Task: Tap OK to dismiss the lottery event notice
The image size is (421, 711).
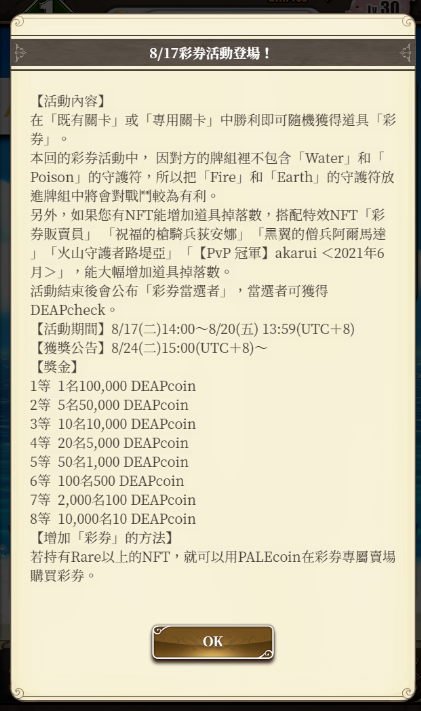Action: pos(213,642)
